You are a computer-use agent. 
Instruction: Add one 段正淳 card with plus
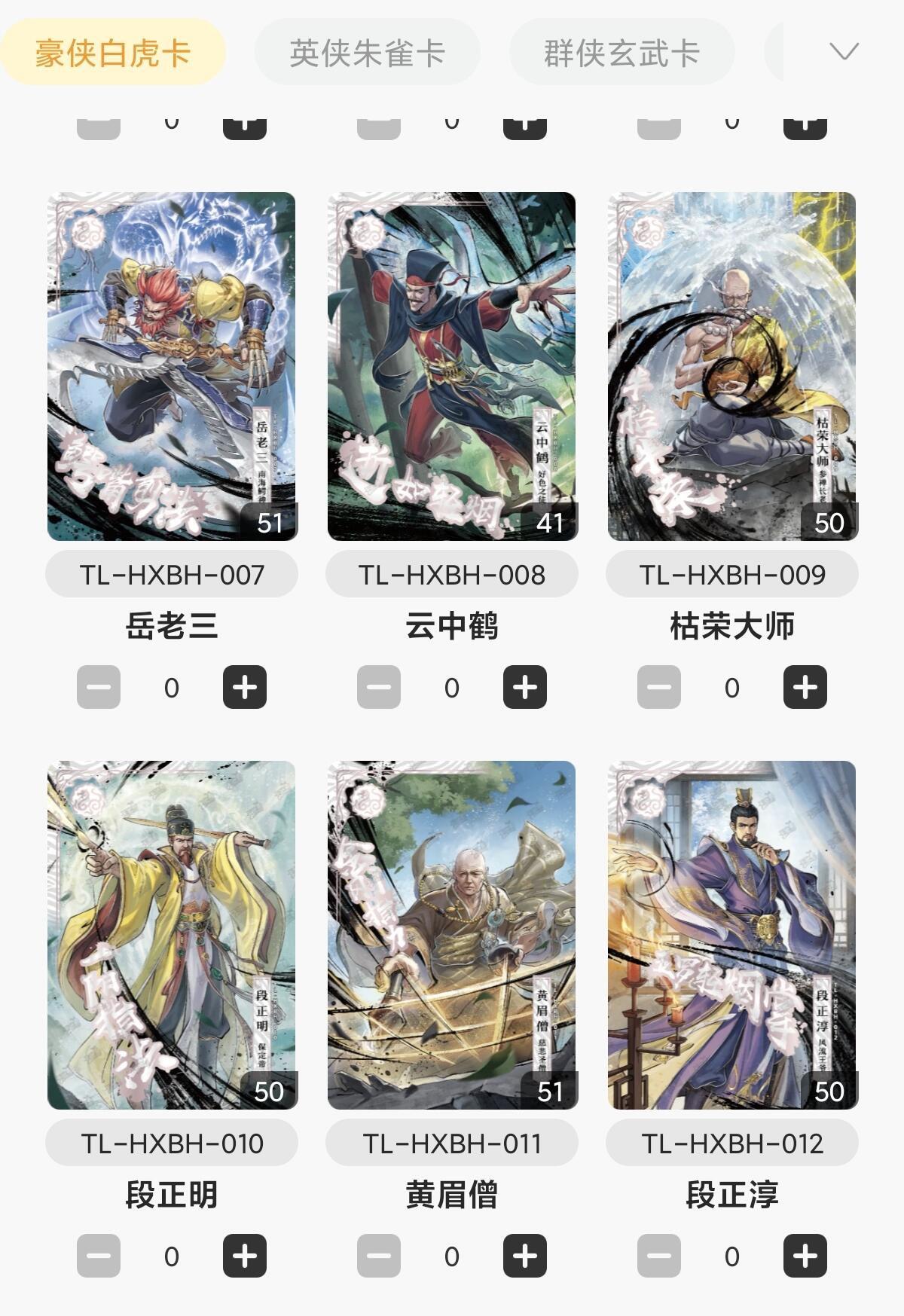805,1256
